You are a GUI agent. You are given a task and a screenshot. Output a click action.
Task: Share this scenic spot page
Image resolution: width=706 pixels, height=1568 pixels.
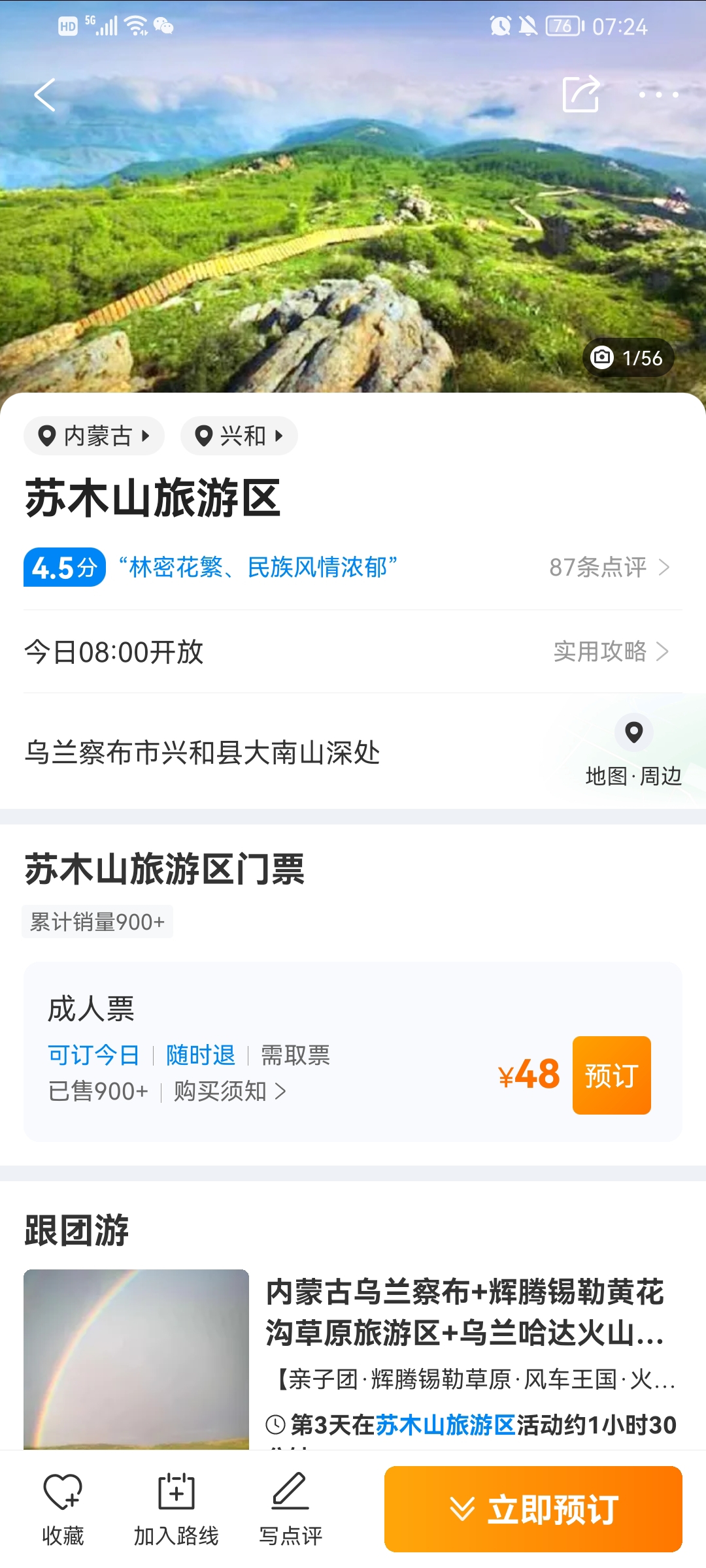pos(581,94)
